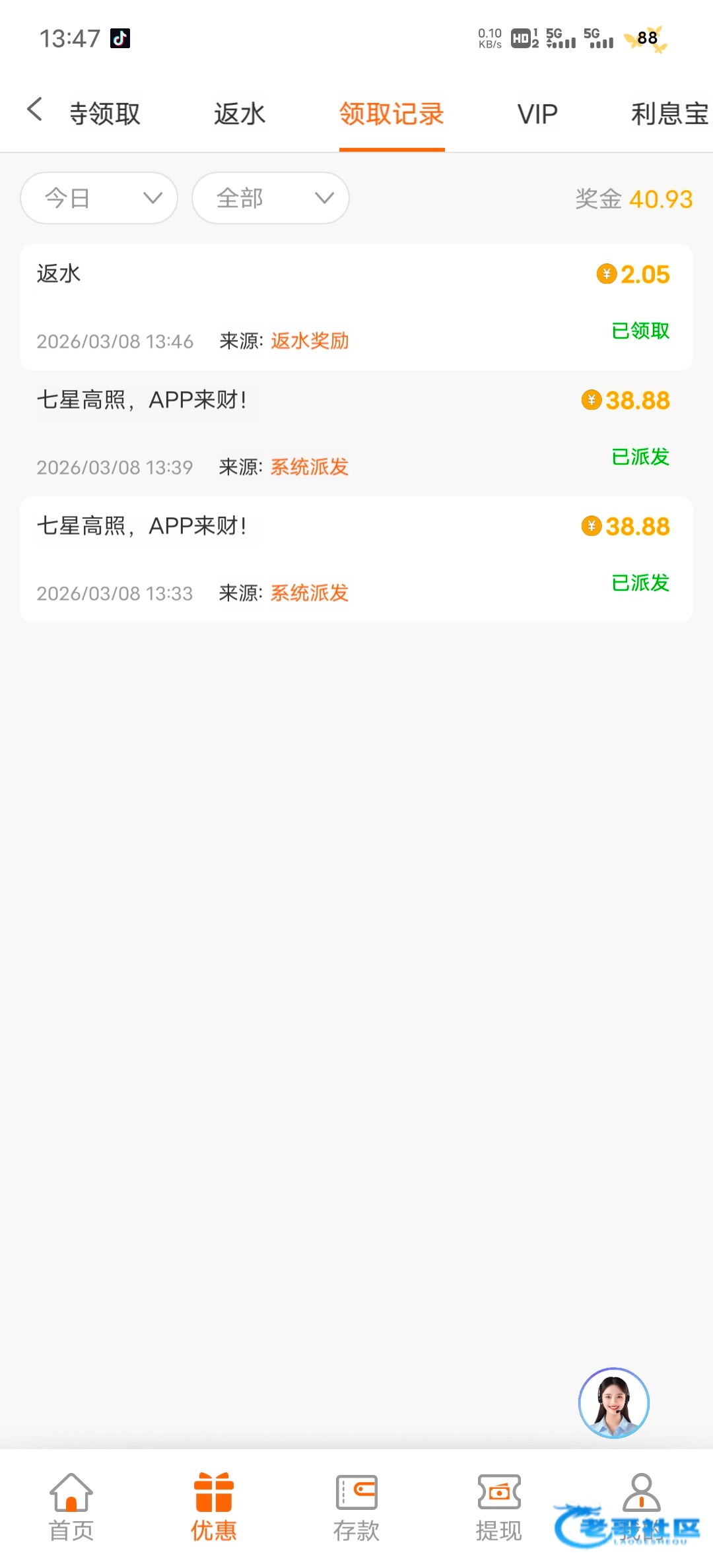This screenshot has width=713, height=1568.
Task: Switch to the 返水 tab
Action: (240, 114)
